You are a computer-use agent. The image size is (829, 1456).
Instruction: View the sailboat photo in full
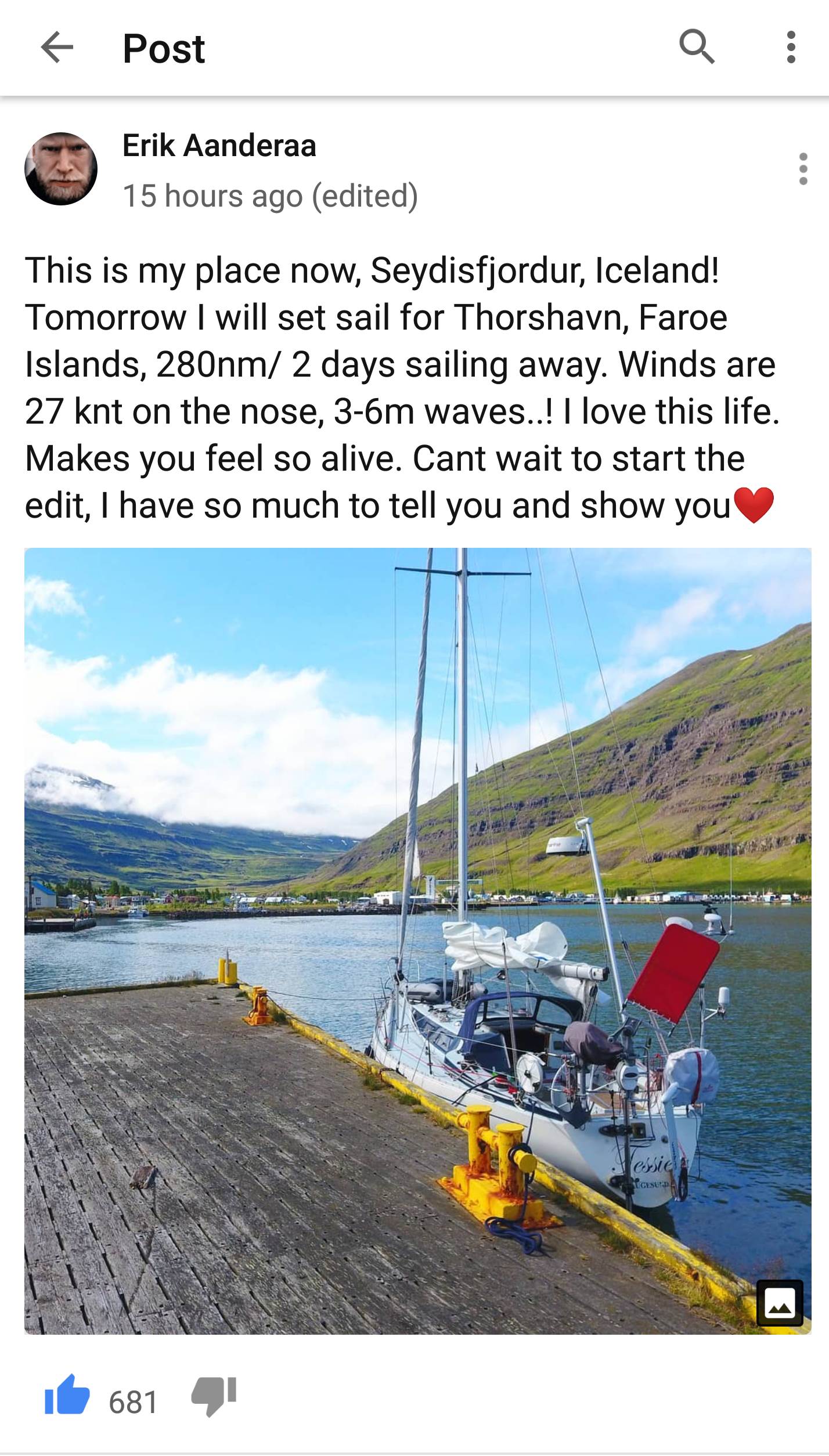click(x=417, y=941)
